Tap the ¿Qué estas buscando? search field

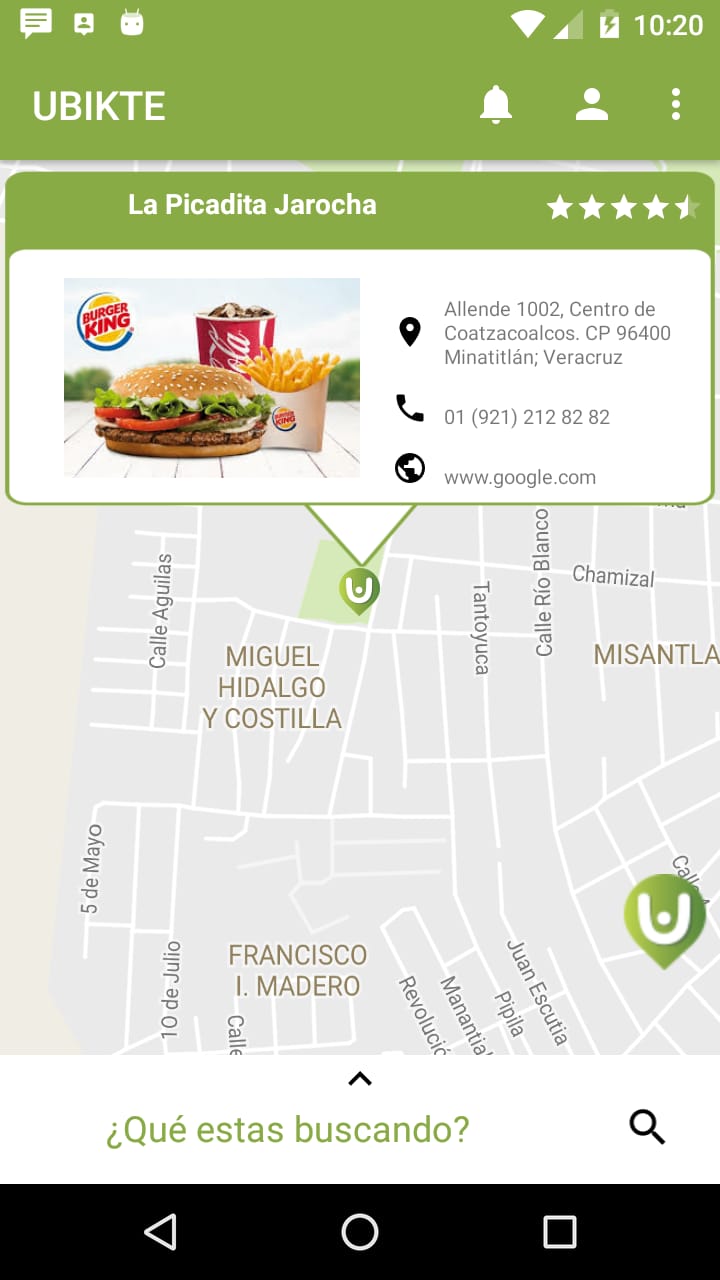288,1130
